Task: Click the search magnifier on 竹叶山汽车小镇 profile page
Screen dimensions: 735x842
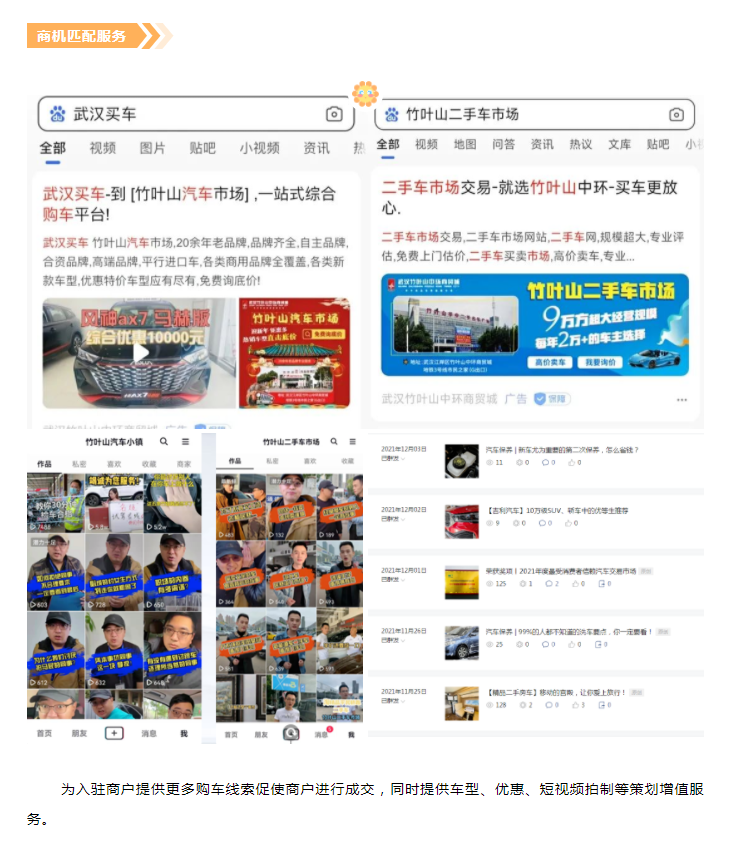Action: (162, 441)
